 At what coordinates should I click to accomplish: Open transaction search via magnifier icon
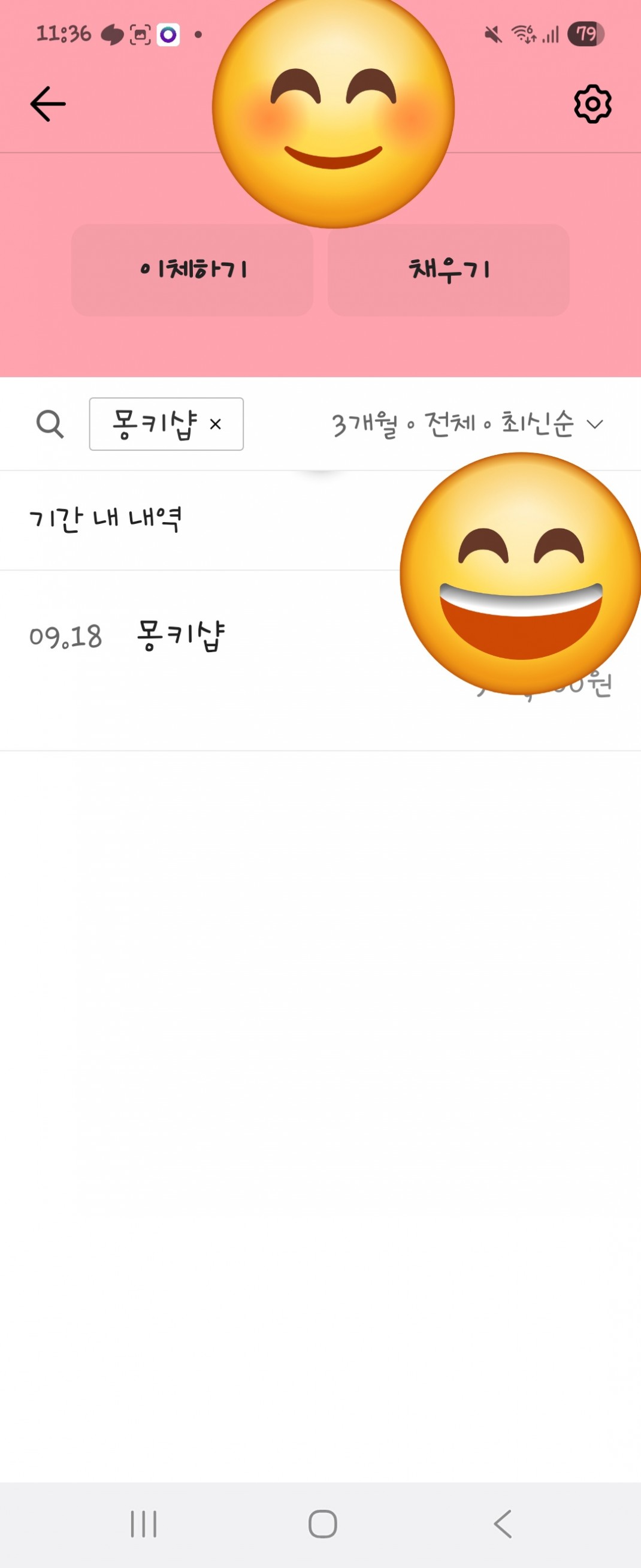coord(50,424)
